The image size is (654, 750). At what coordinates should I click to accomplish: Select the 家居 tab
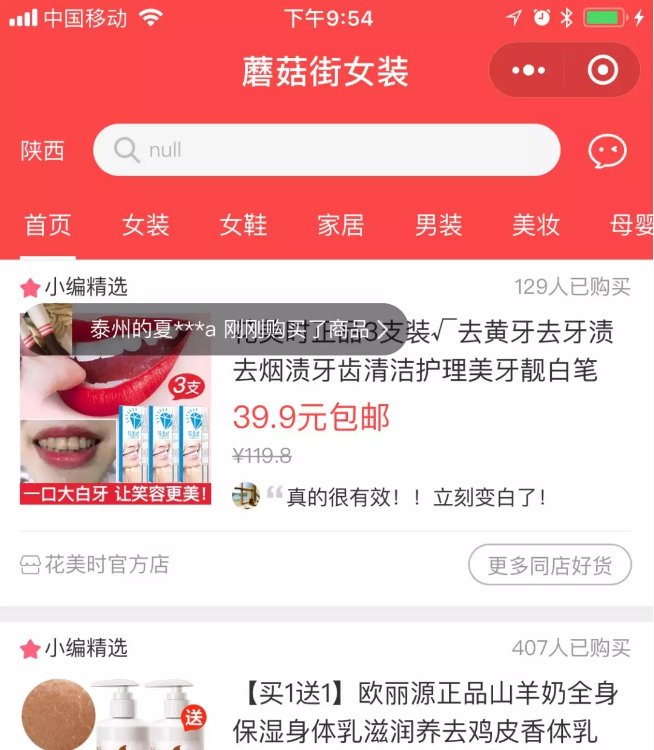pyautogui.click(x=341, y=225)
